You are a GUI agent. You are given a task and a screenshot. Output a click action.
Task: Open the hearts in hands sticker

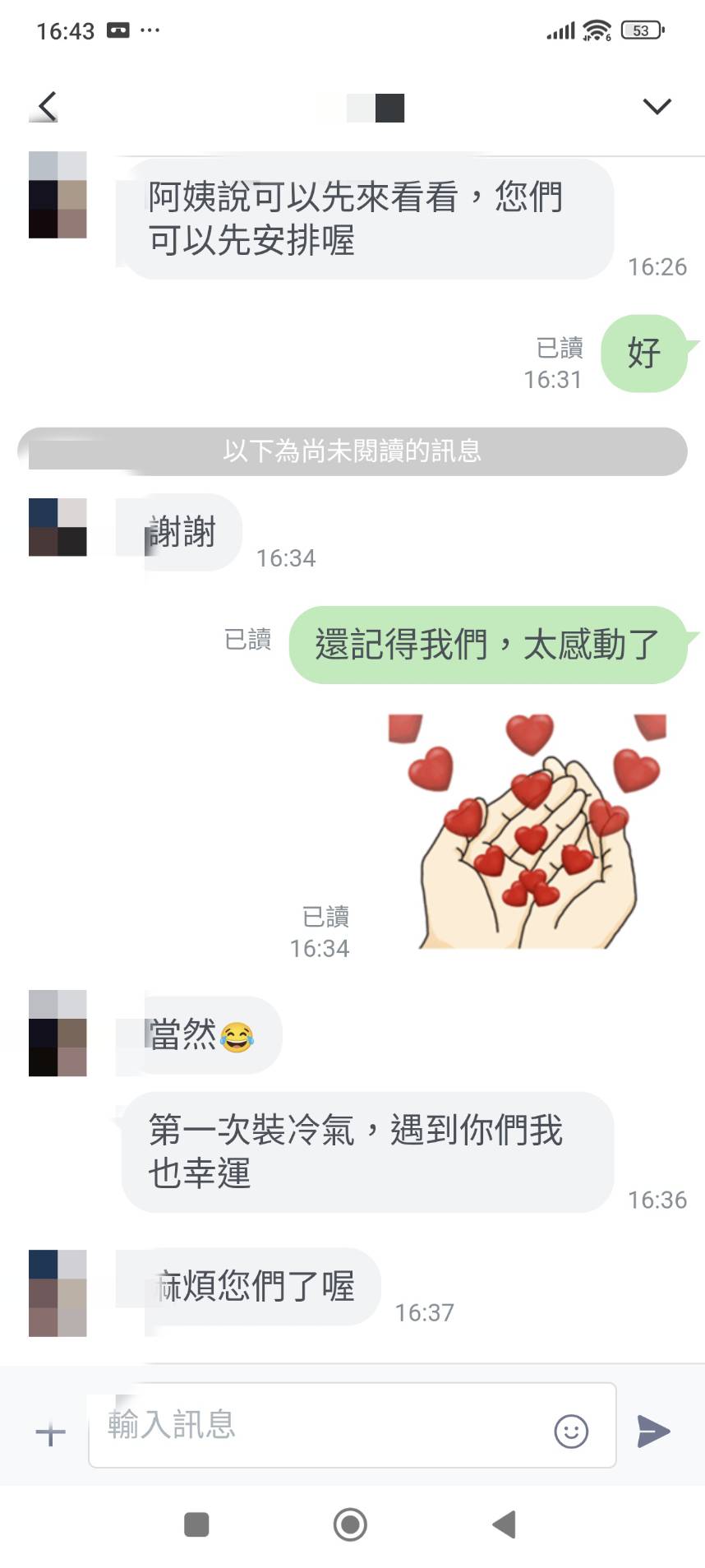(528, 830)
